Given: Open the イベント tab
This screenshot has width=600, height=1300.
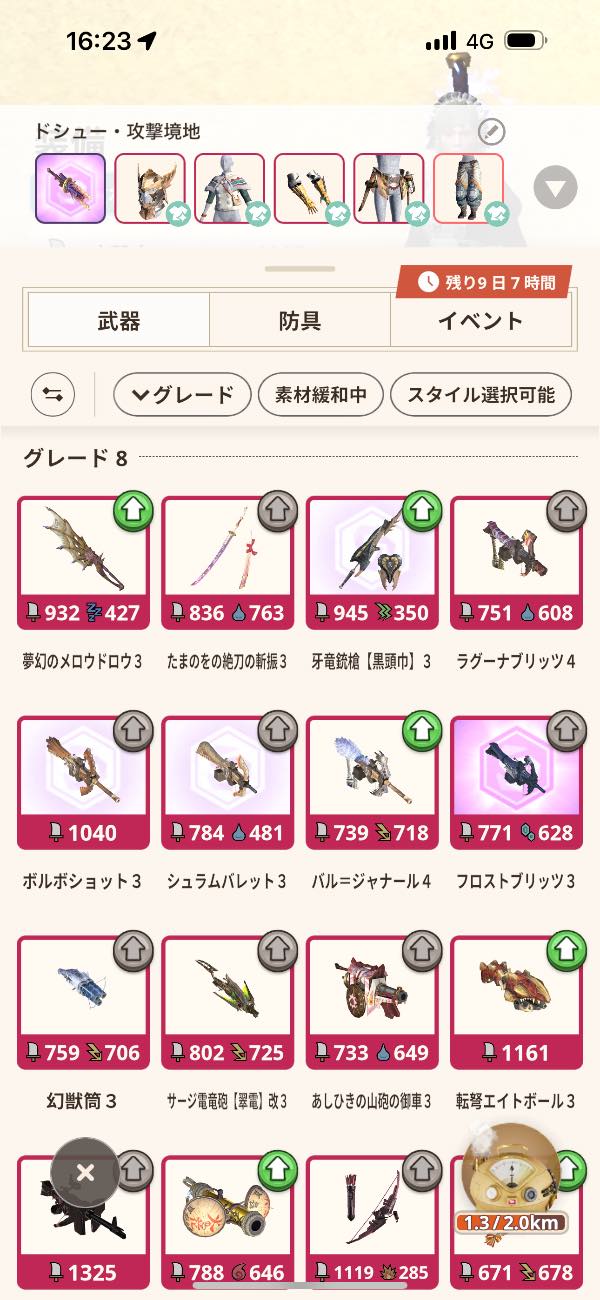Looking at the screenshot, I should [480, 321].
